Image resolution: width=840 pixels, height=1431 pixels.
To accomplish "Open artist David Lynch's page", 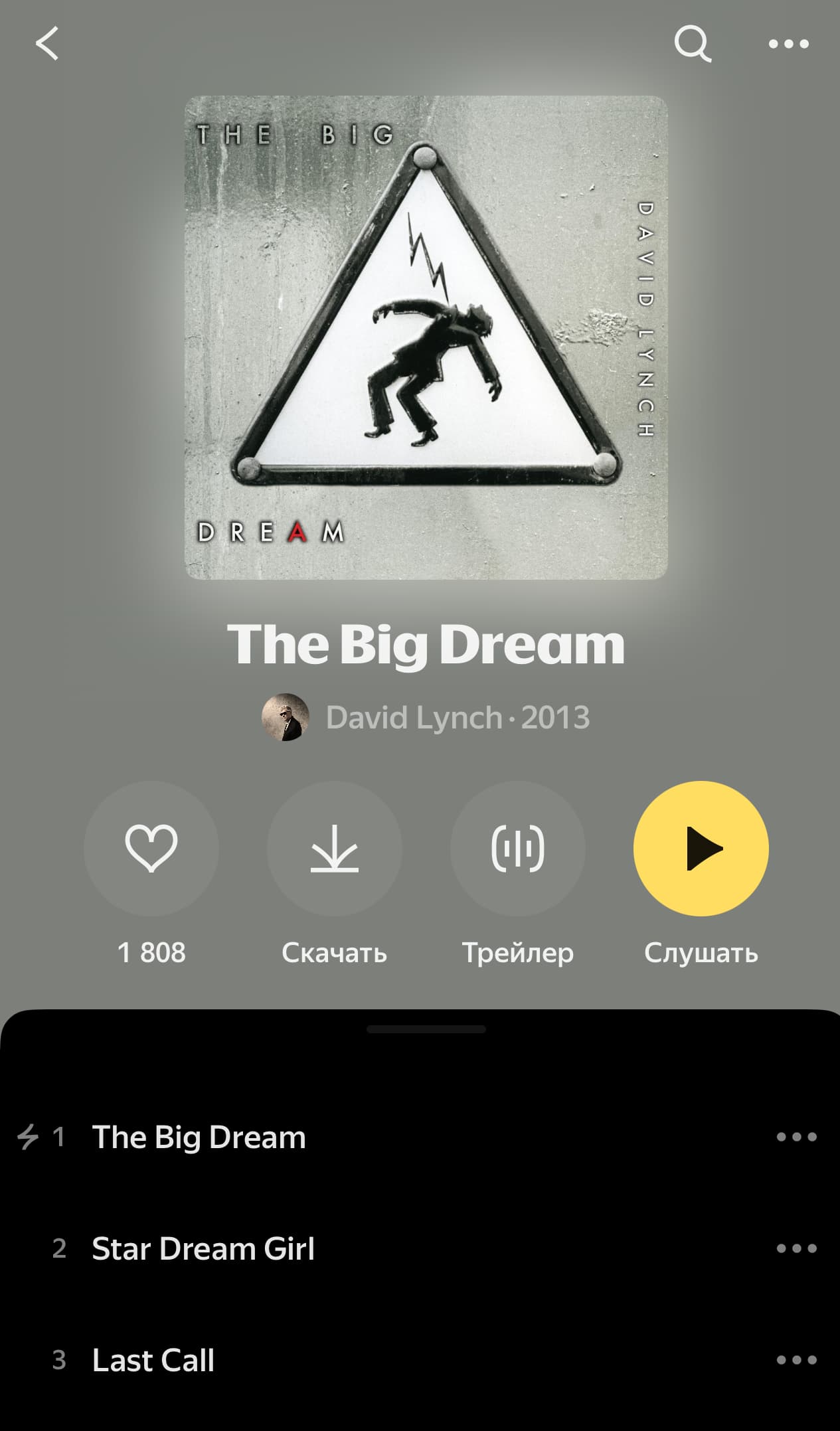I will point(414,717).
